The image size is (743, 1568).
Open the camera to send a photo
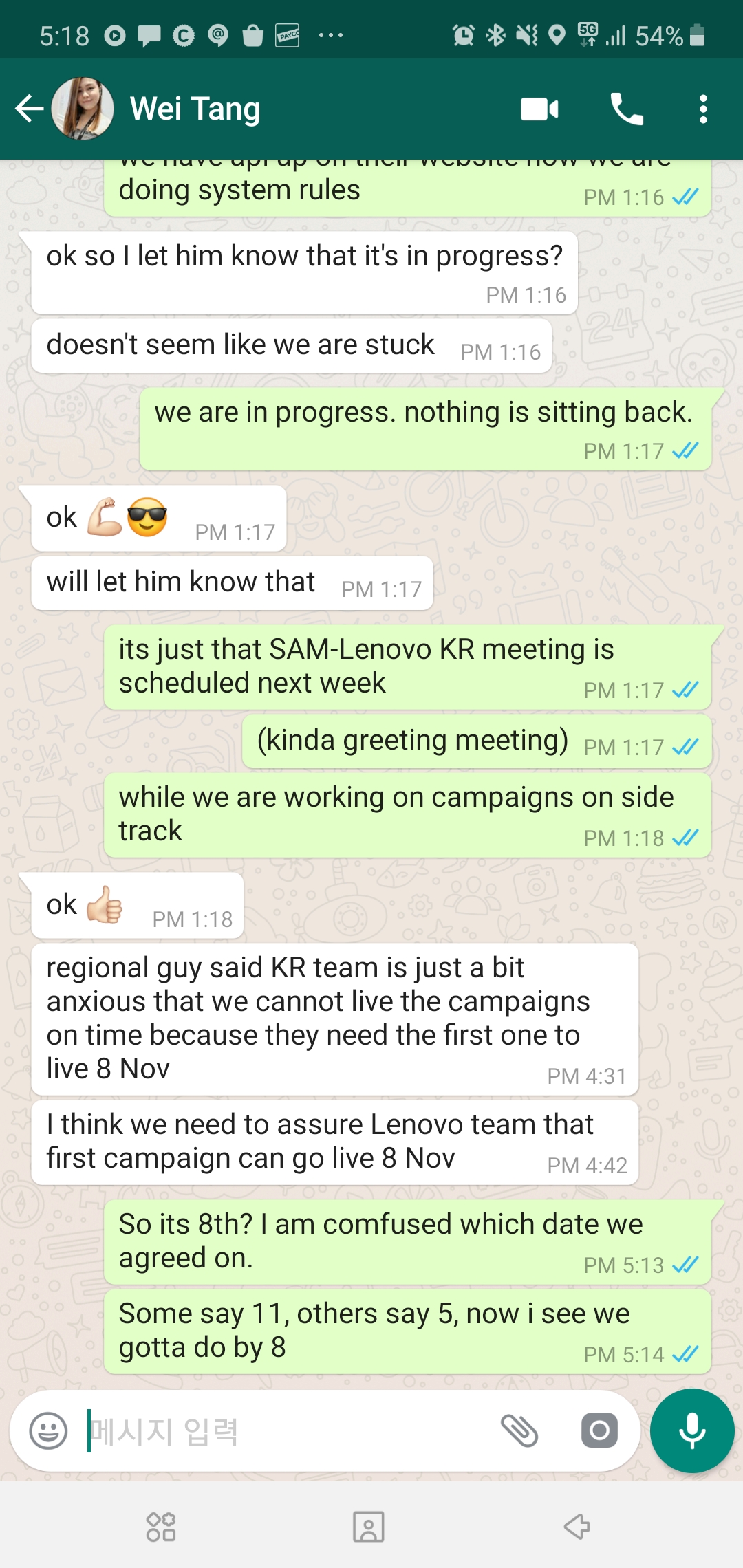[x=599, y=1431]
